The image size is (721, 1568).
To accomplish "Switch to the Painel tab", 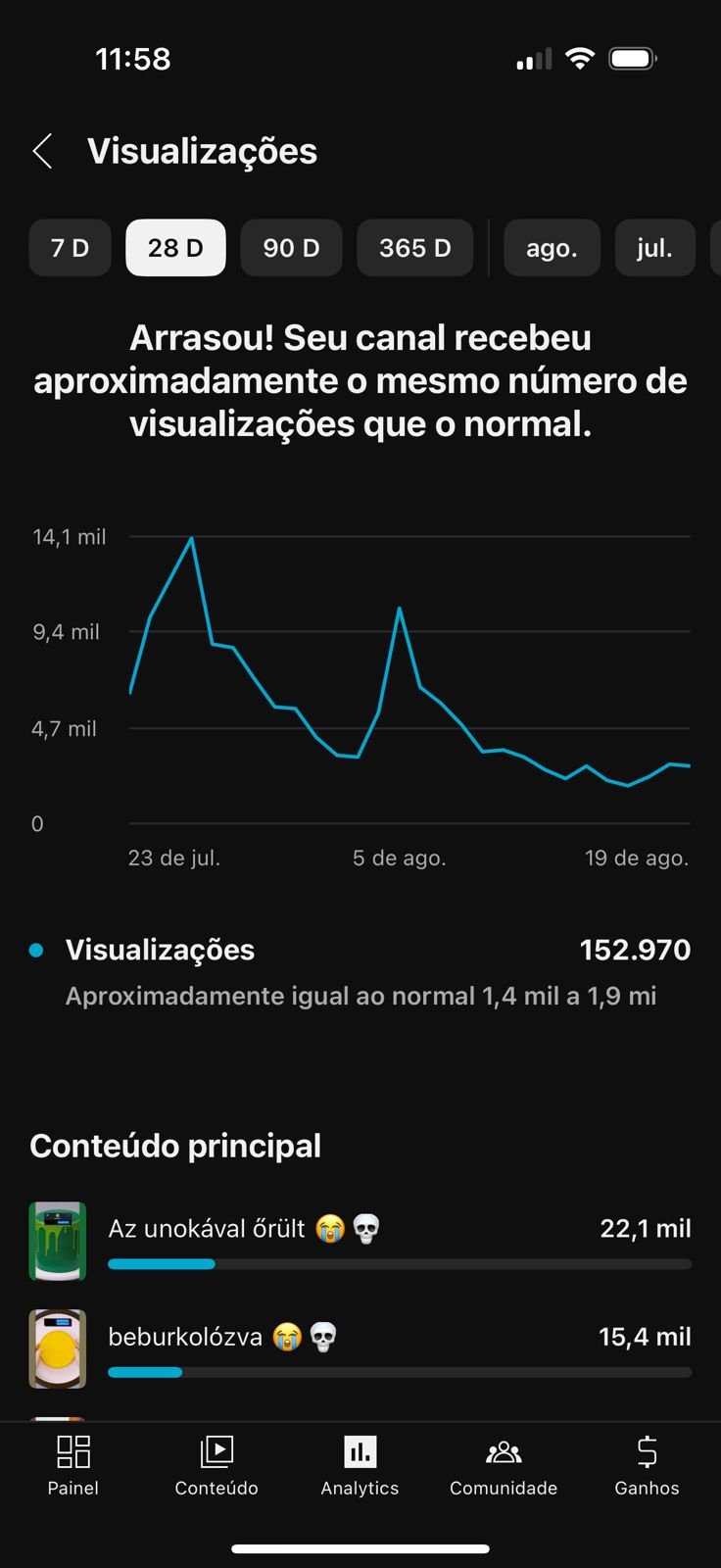I will pos(73,1466).
